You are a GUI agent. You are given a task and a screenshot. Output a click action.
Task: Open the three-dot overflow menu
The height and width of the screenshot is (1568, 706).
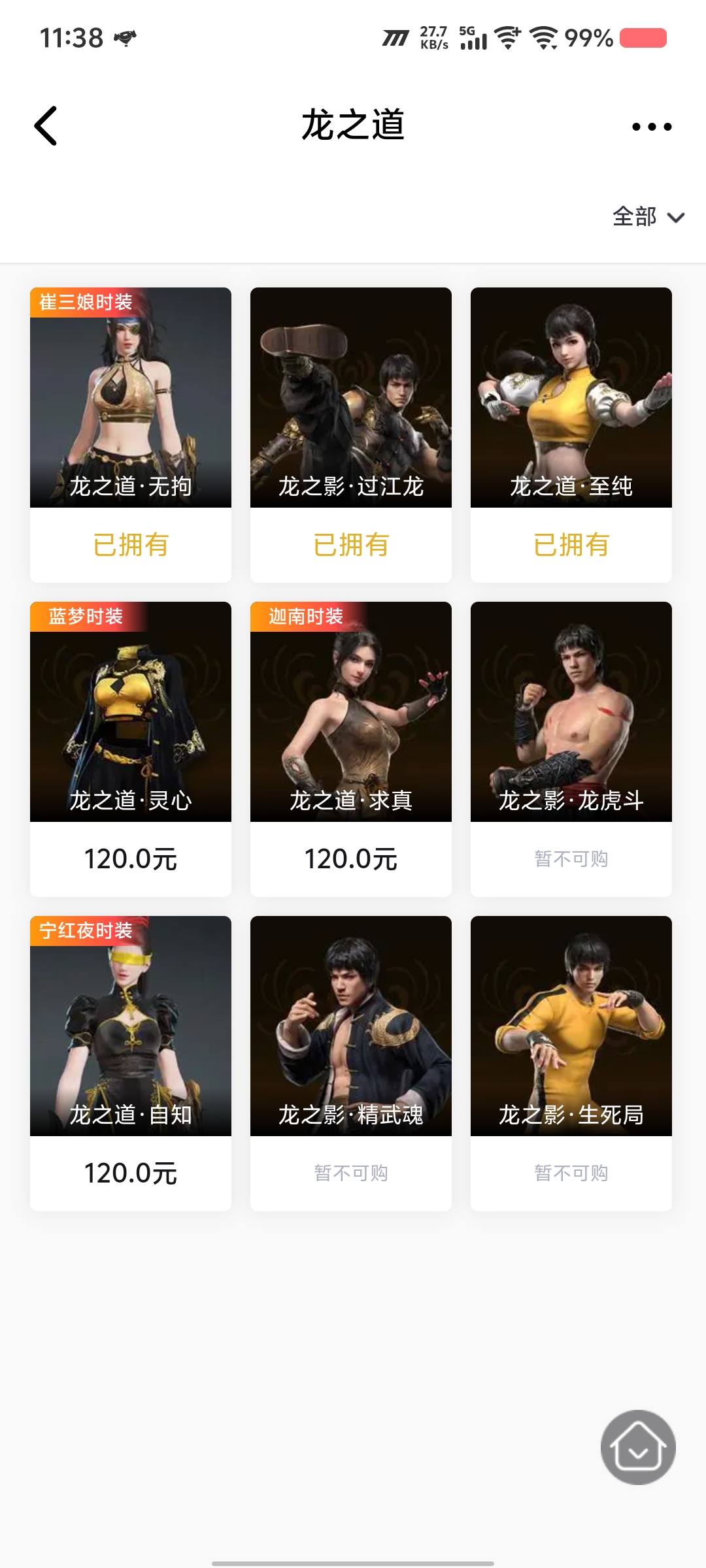(652, 127)
